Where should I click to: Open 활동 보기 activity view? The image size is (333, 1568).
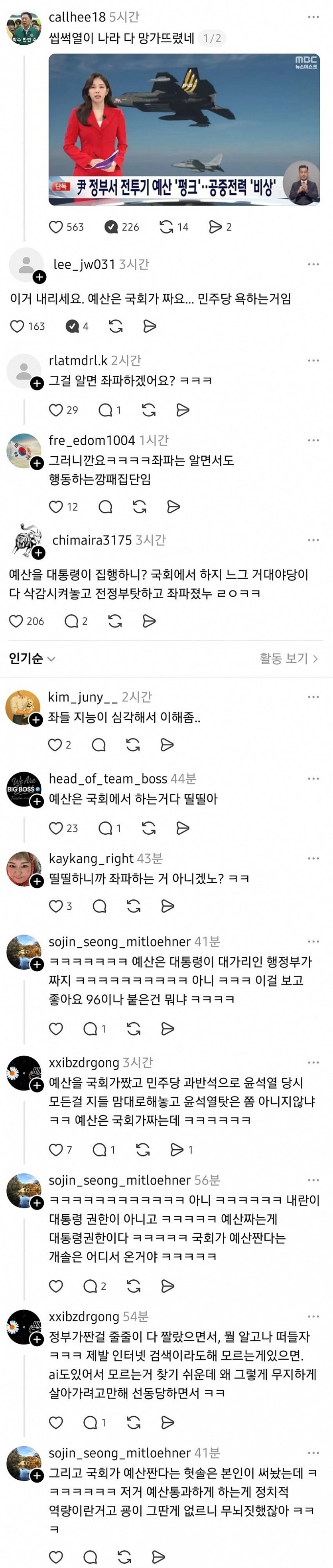(288, 659)
